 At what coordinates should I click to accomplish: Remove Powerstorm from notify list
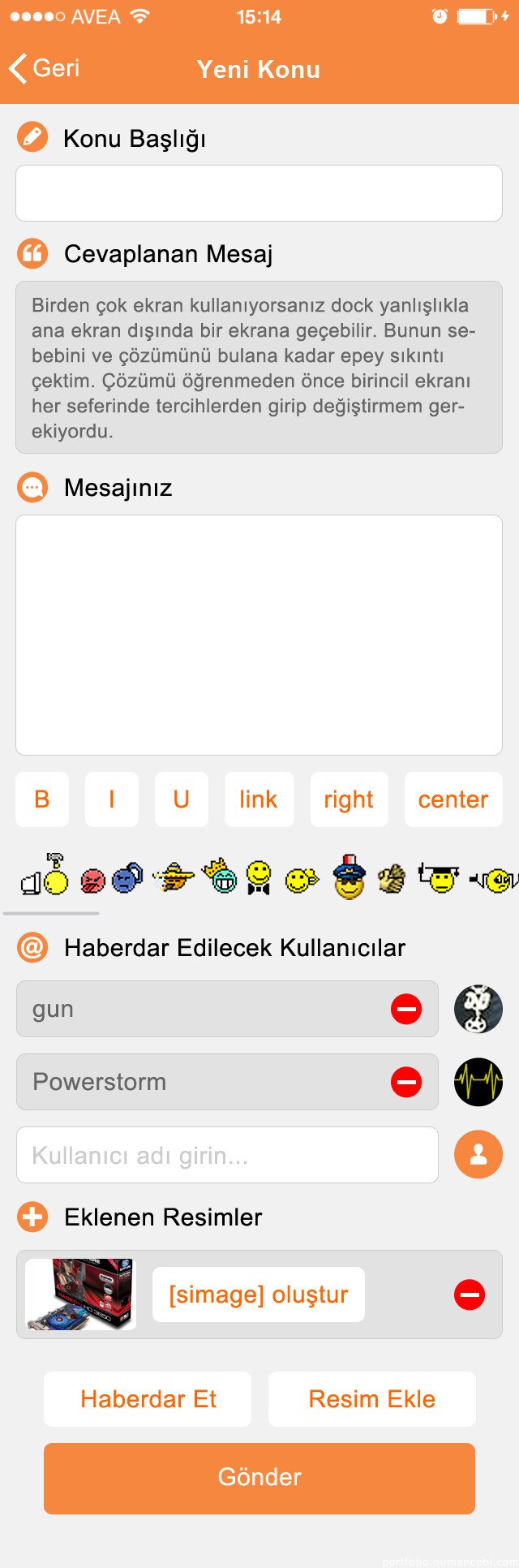point(406,1082)
